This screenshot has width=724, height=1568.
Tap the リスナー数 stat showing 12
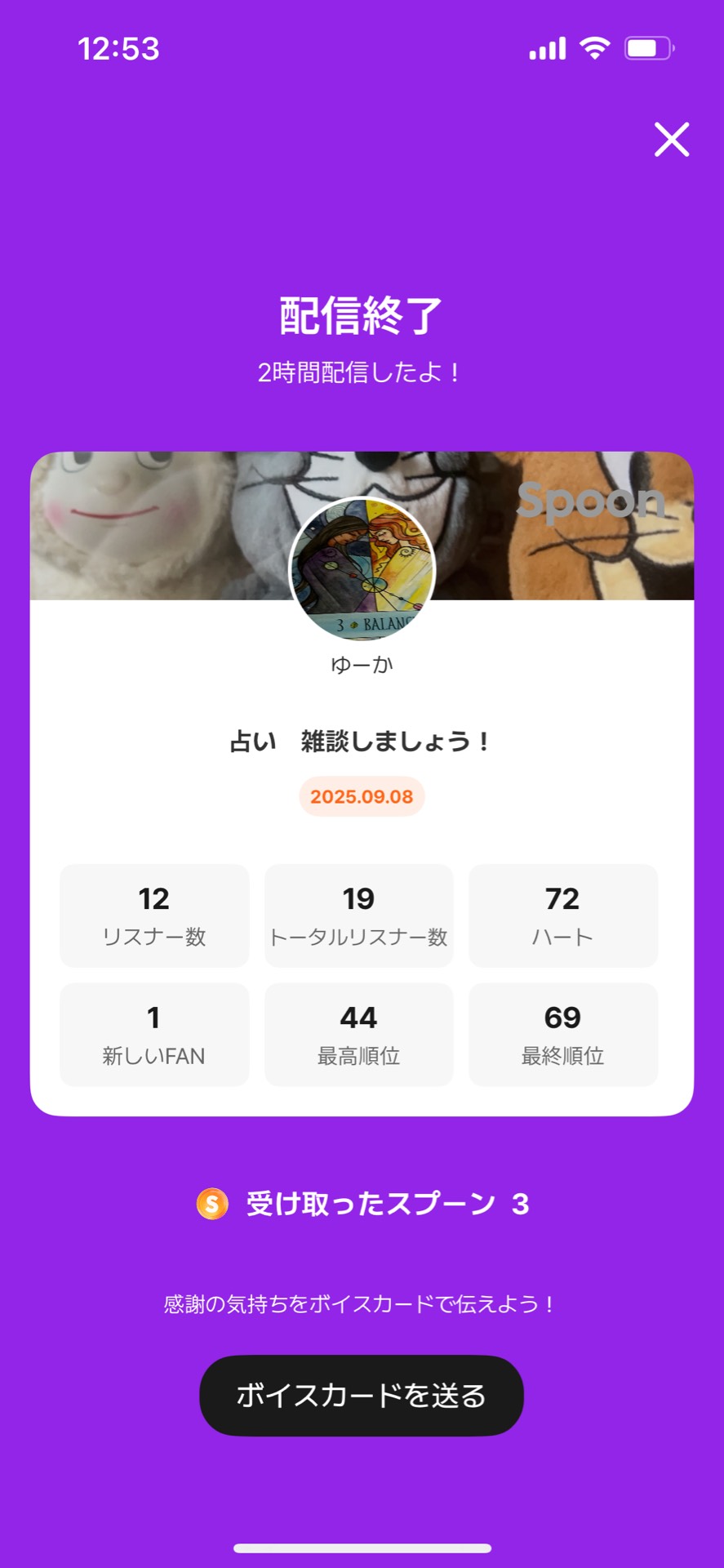(154, 914)
